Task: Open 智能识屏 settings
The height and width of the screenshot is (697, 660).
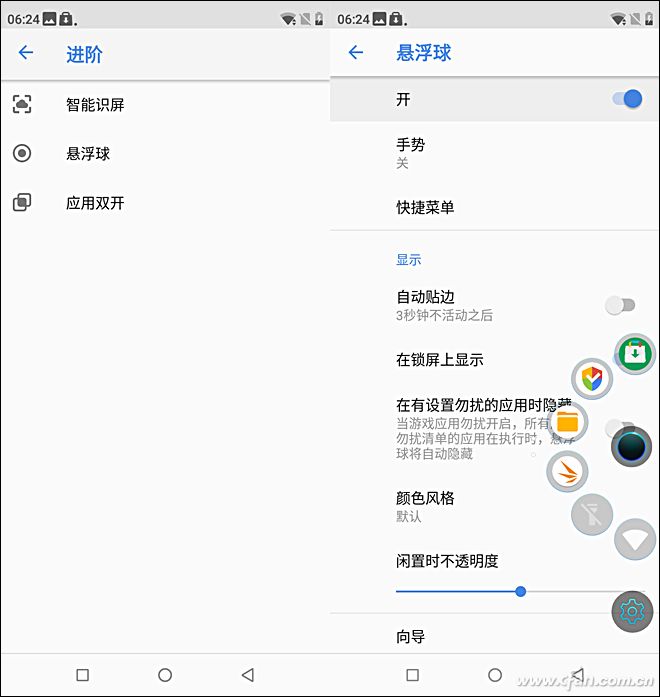Action: 95,104
